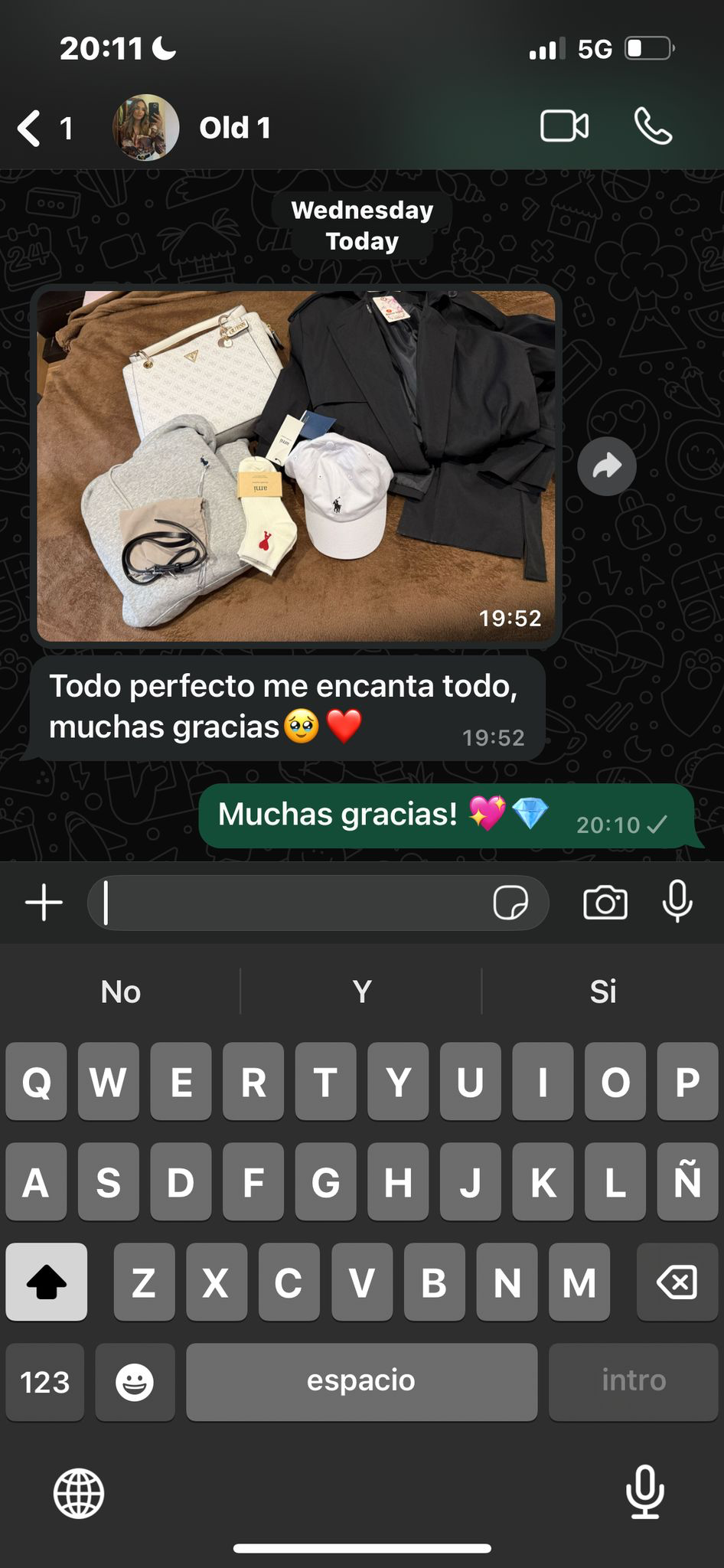Screen dimensions: 724x1568
Task: Open Old 1 contact info
Action: (x=233, y=128)
